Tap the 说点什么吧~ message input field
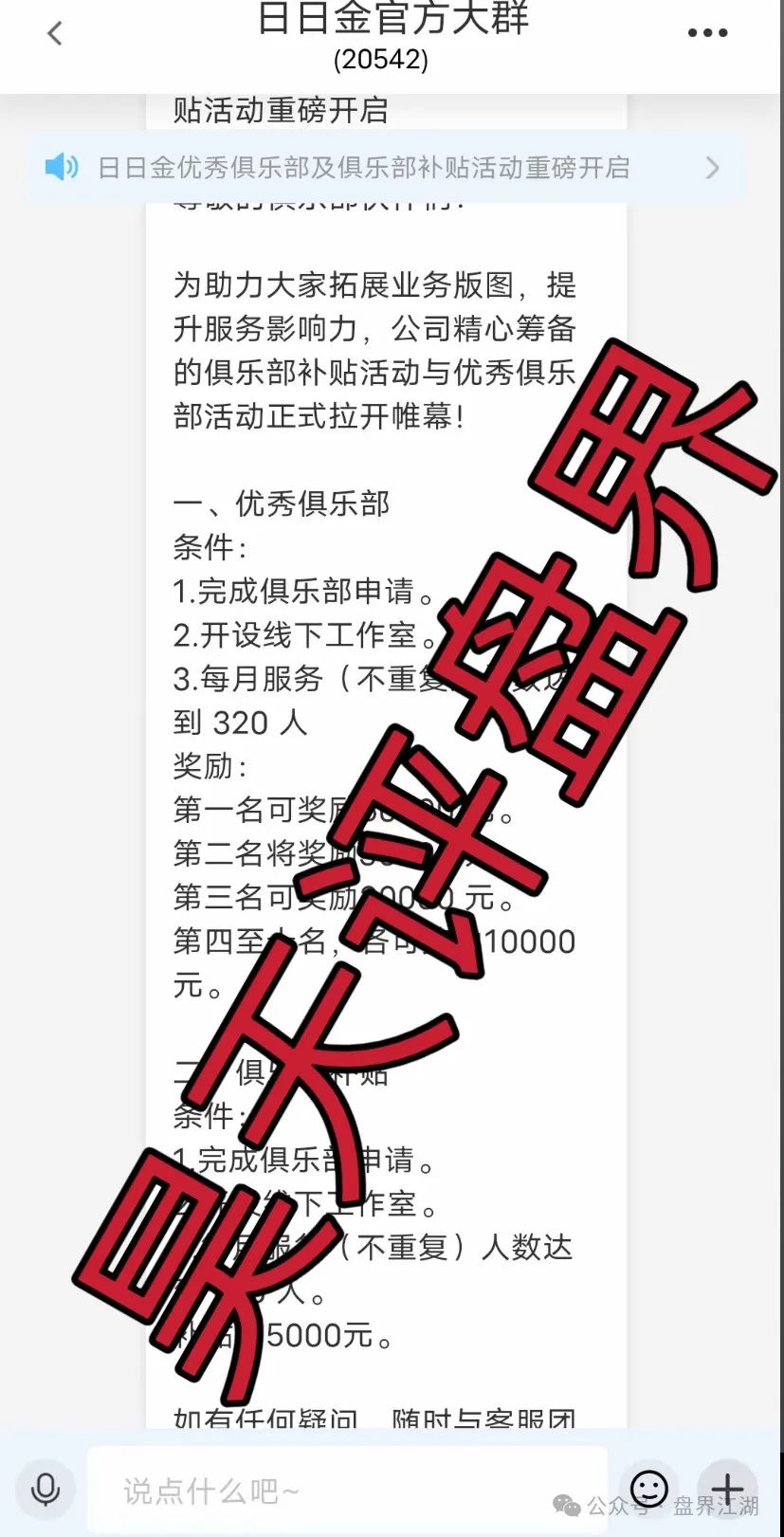 (x=341, y=1489)
